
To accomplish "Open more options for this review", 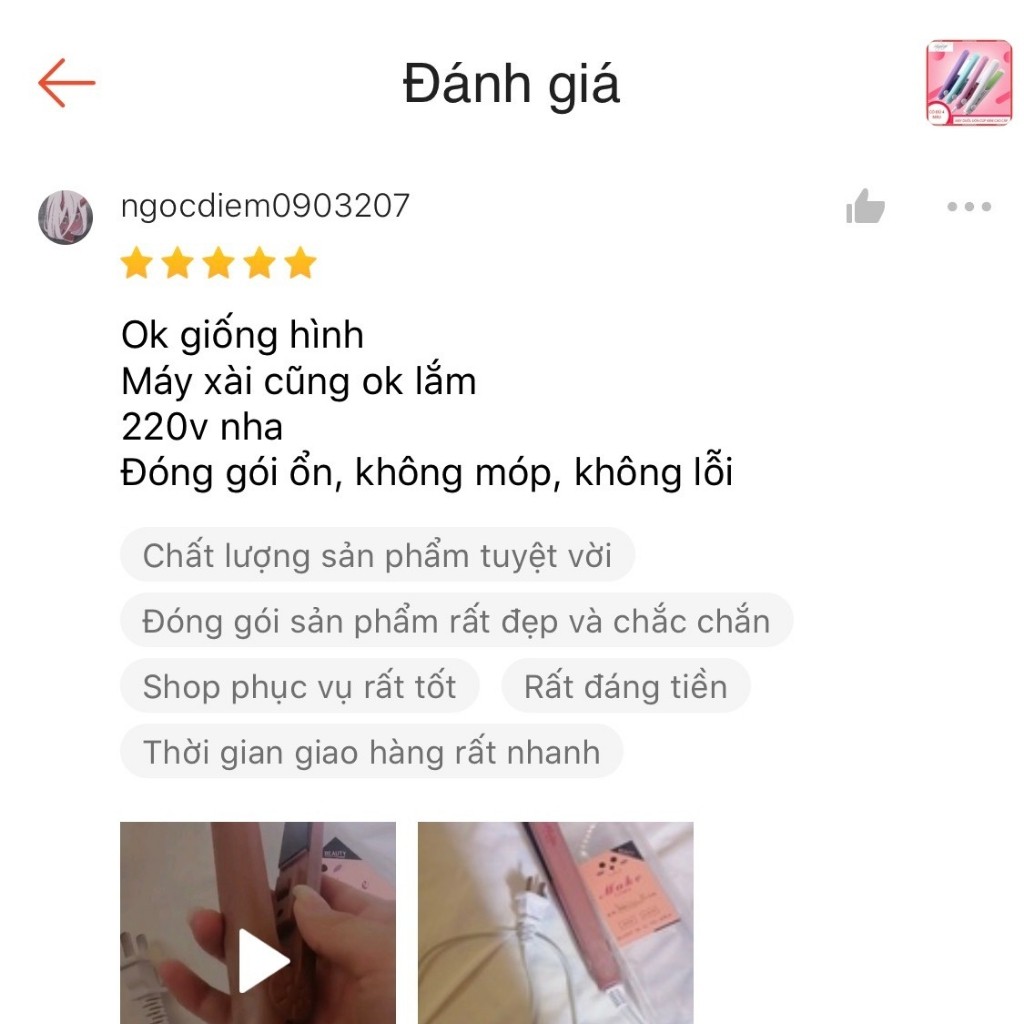I will coord(968,208).
